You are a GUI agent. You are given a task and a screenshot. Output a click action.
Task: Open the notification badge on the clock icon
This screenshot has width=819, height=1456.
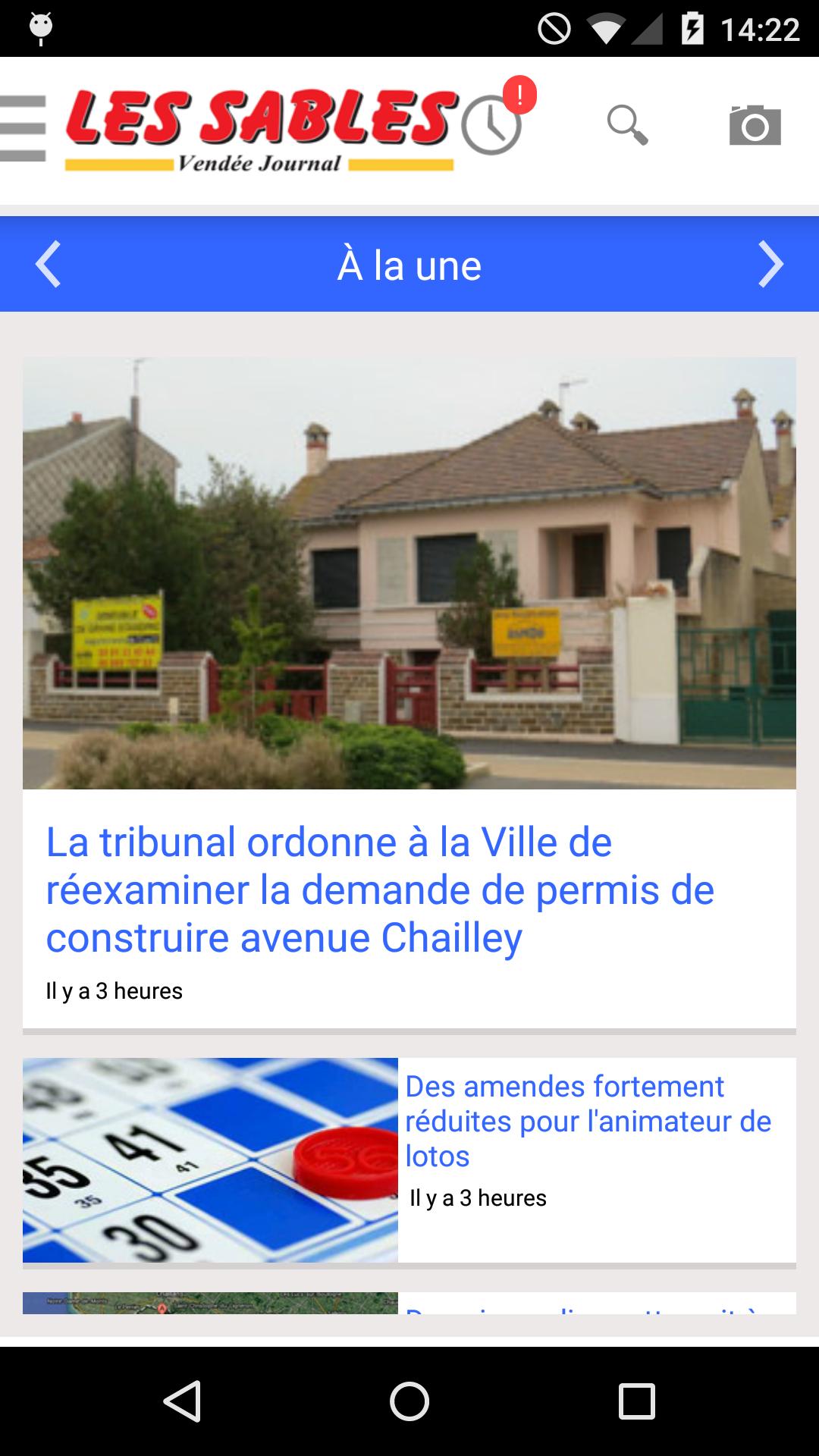(519, 94)
